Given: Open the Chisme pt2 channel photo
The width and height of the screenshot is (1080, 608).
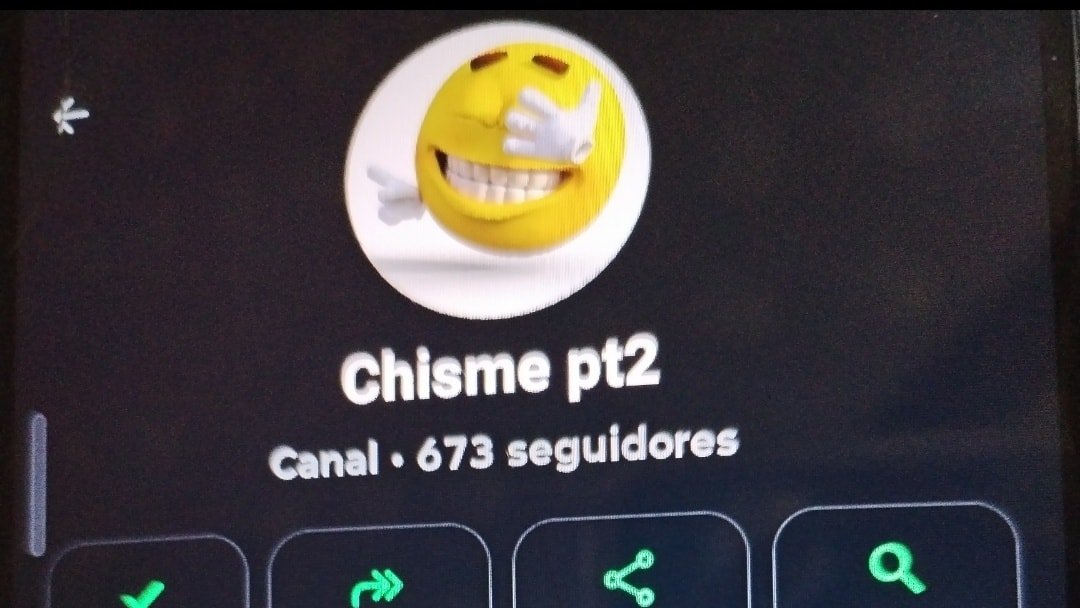Looking at the screenshot, I should pos(498,170).
